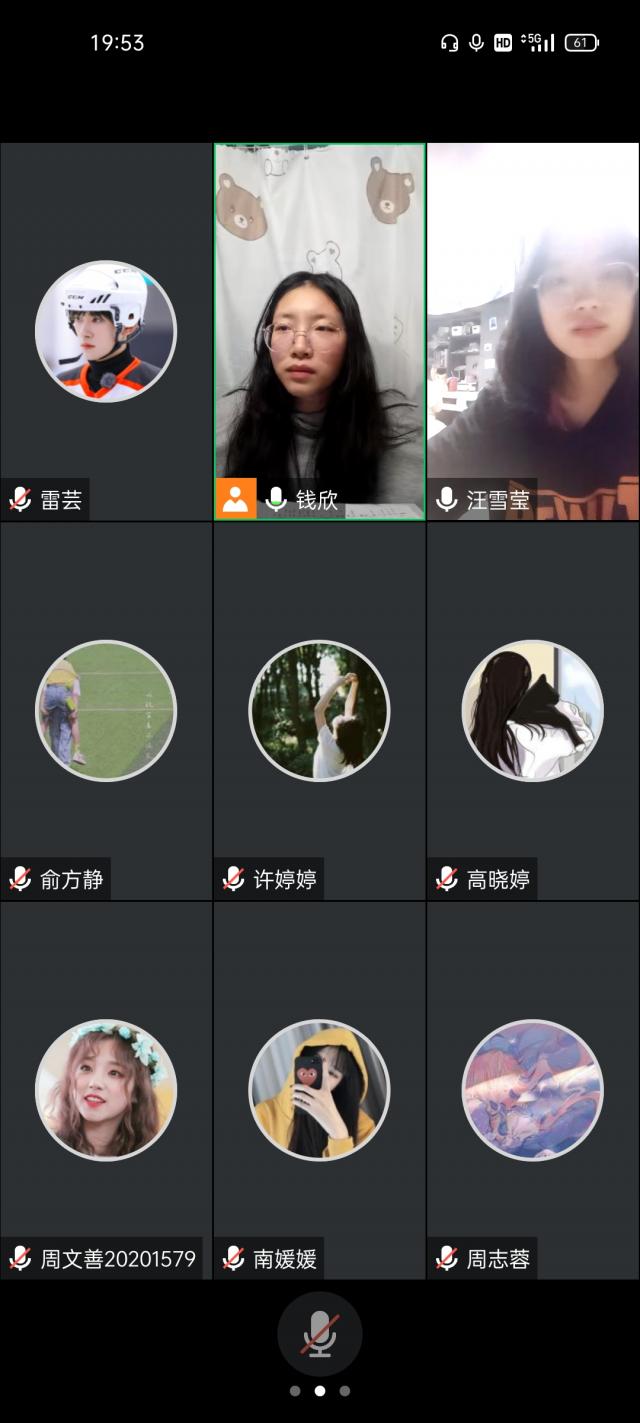Select 南媛媛's participant tile

[319, 1089]
